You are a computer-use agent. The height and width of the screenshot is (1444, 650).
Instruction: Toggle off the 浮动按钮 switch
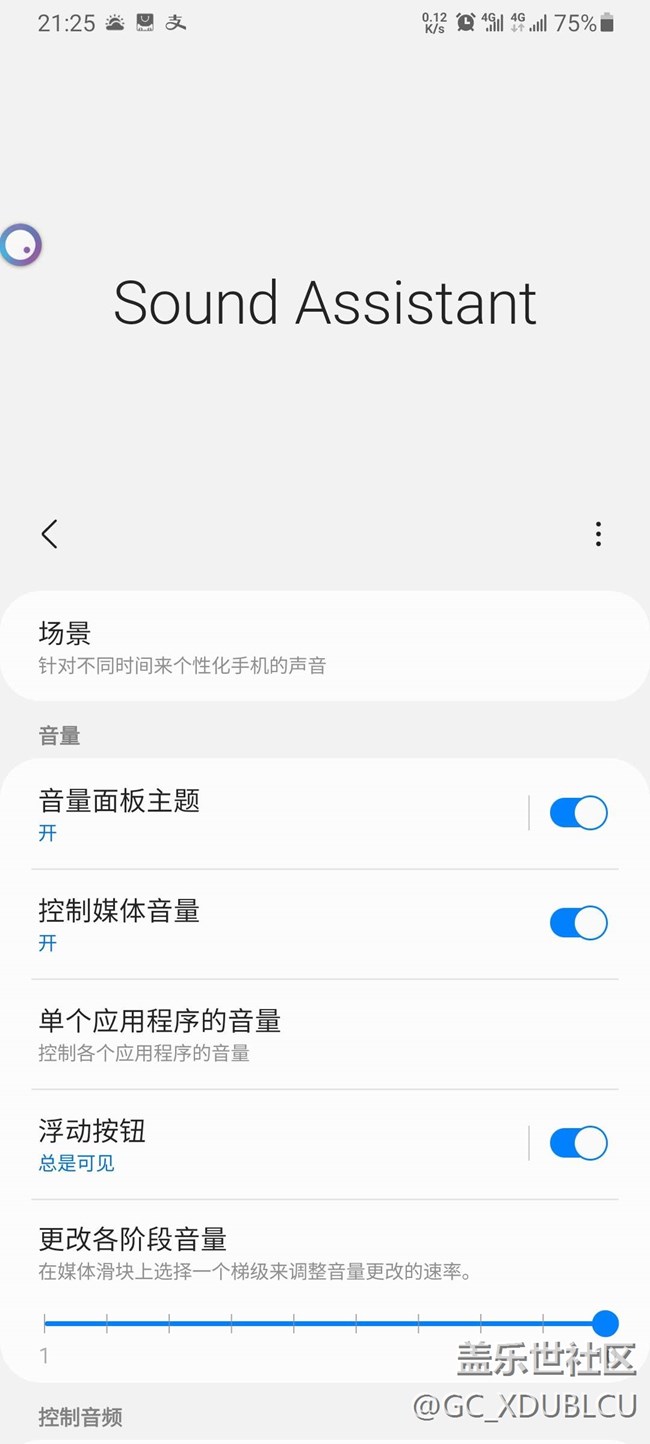click(578, 1143)
